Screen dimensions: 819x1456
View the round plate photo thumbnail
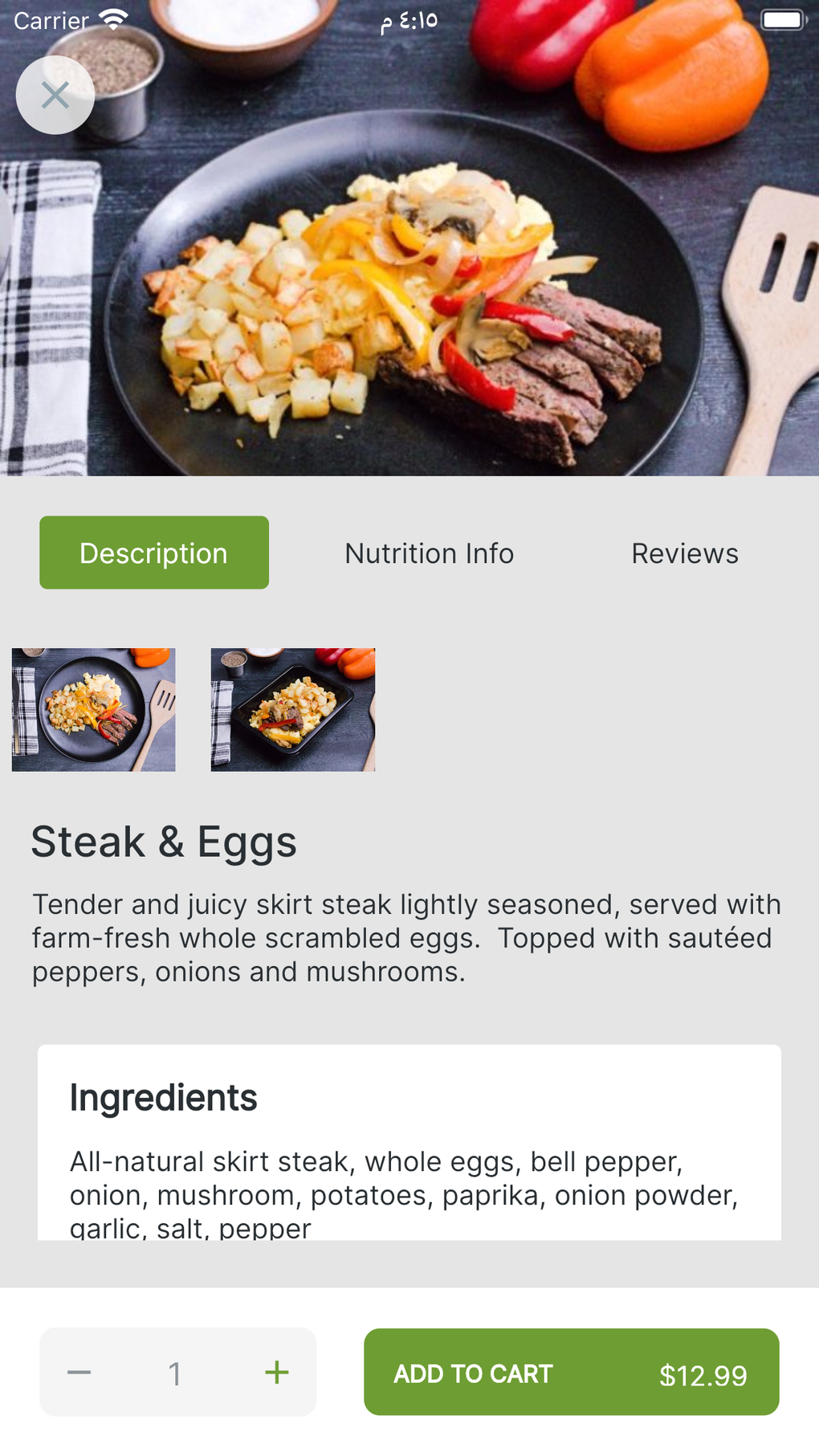94,710
